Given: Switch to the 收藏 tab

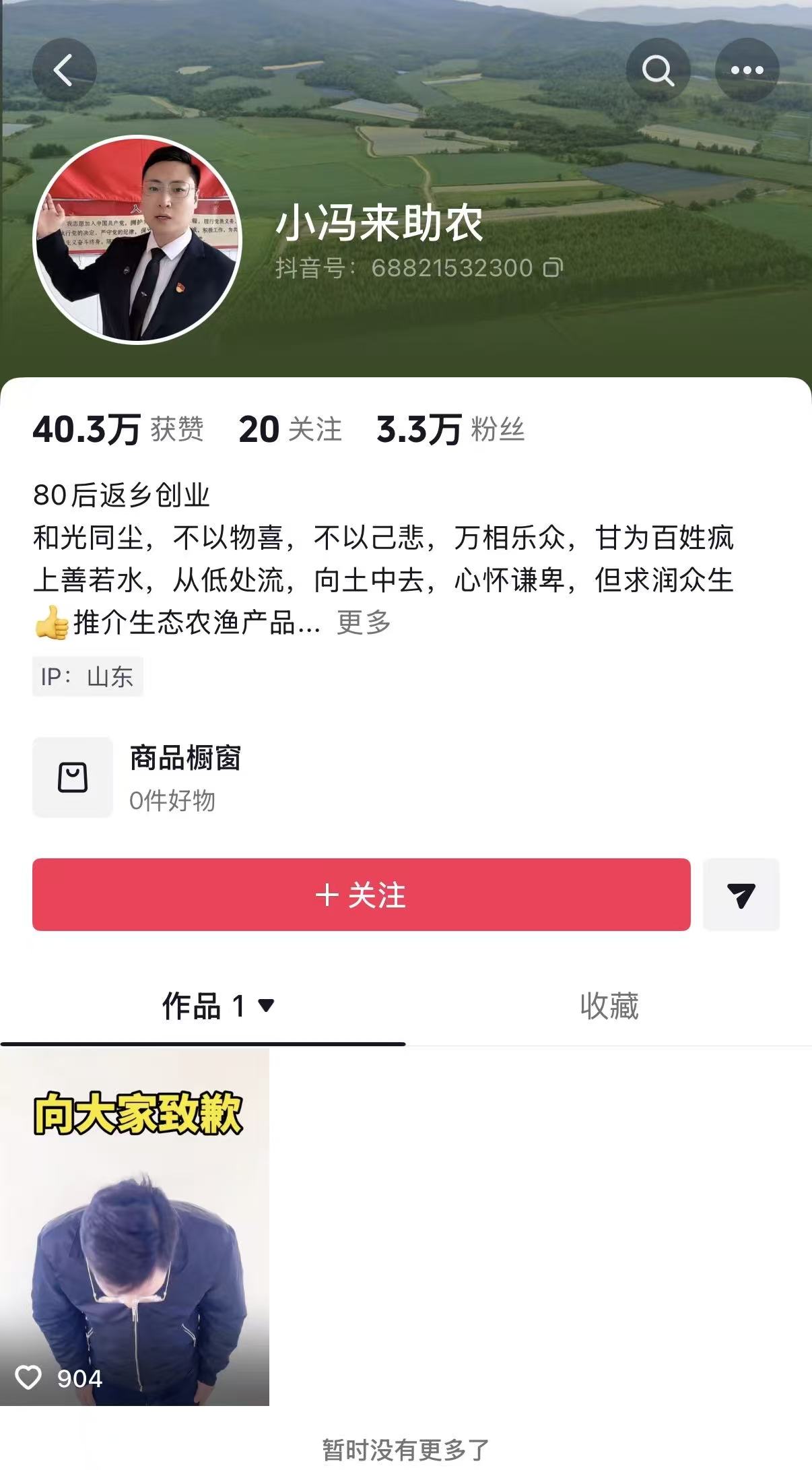Looking at the screenshot, I should click(609, 1006).
